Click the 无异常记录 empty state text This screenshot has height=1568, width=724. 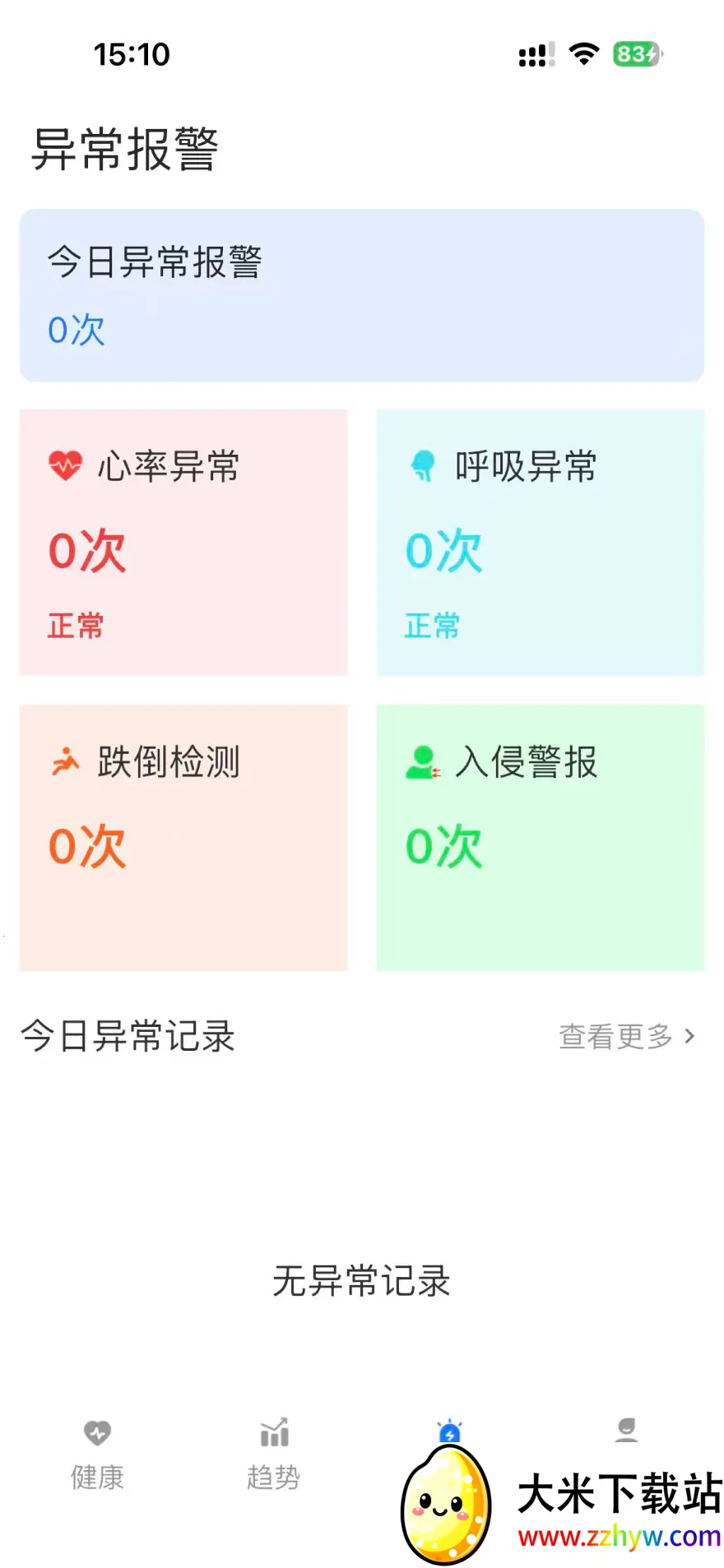coord(362,1281)
